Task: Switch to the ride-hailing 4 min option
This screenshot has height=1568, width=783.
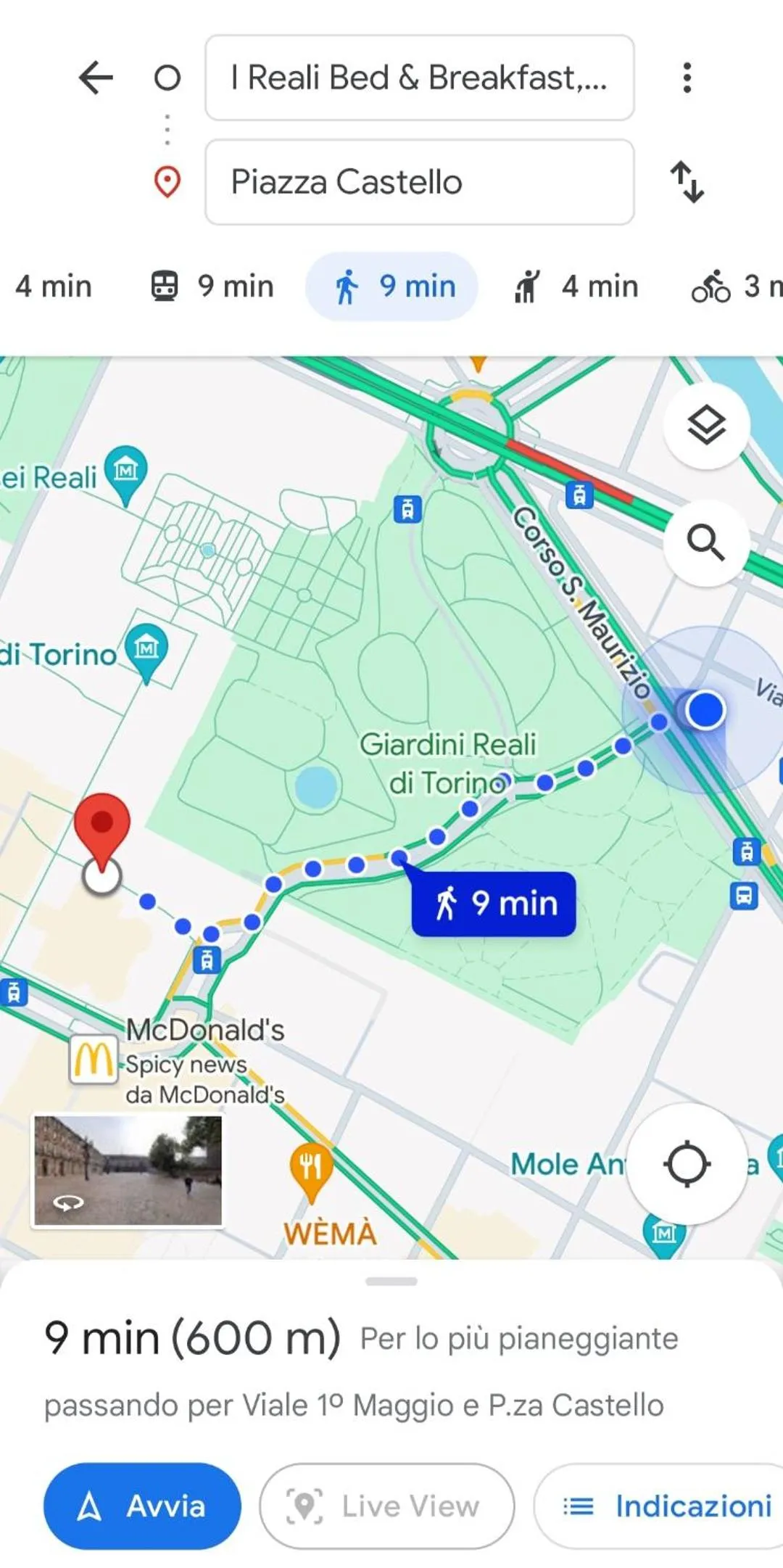Action: click(x=577, y=286)
